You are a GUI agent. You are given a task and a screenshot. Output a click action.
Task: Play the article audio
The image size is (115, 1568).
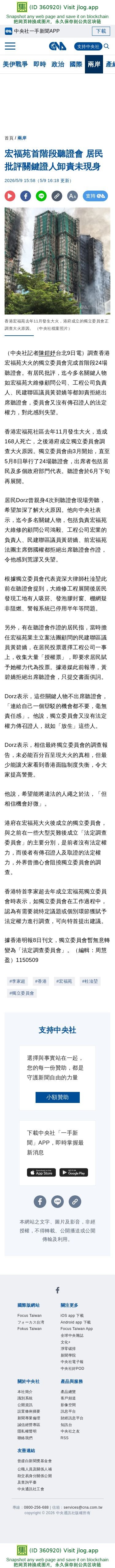[x=10, y=196]
